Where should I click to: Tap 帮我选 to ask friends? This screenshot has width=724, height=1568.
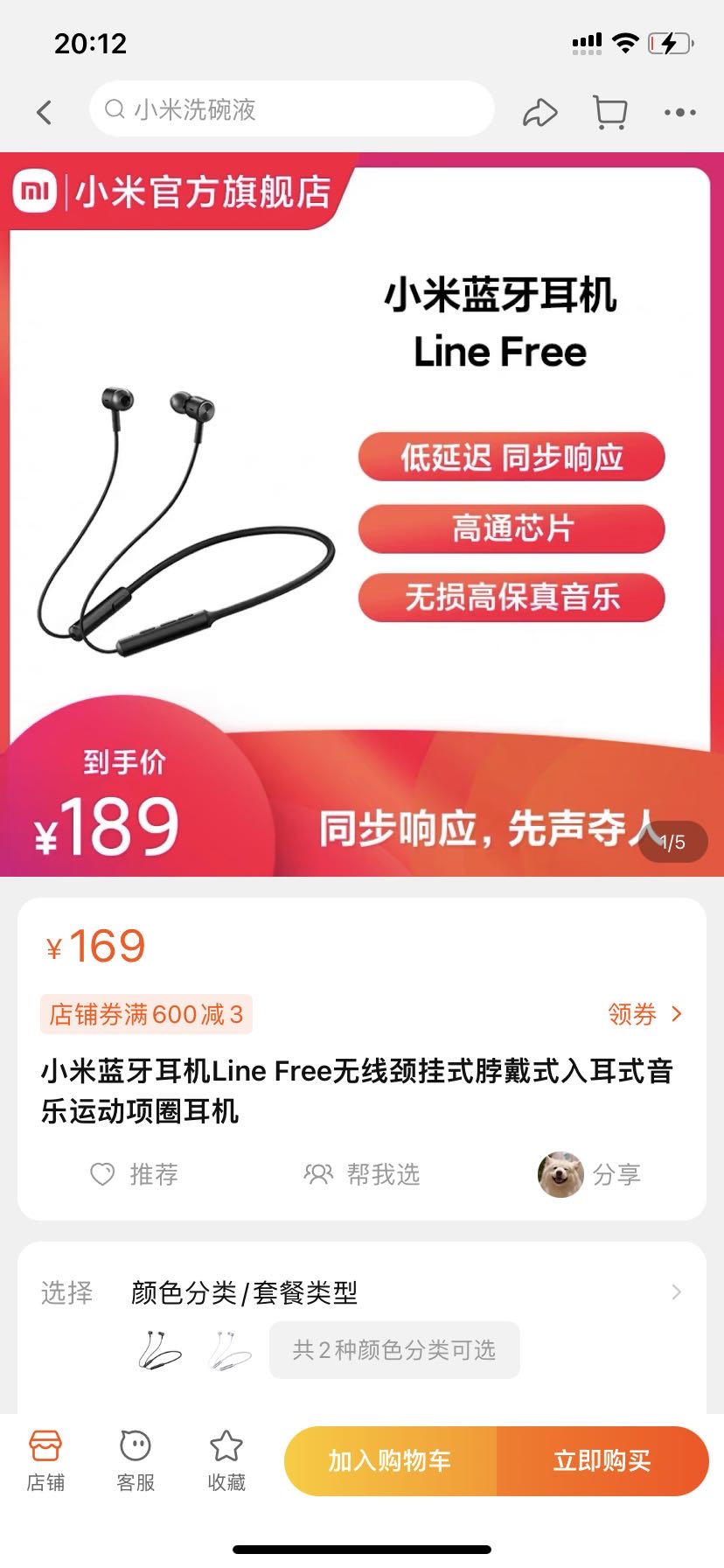click(x=363, y=1175)
